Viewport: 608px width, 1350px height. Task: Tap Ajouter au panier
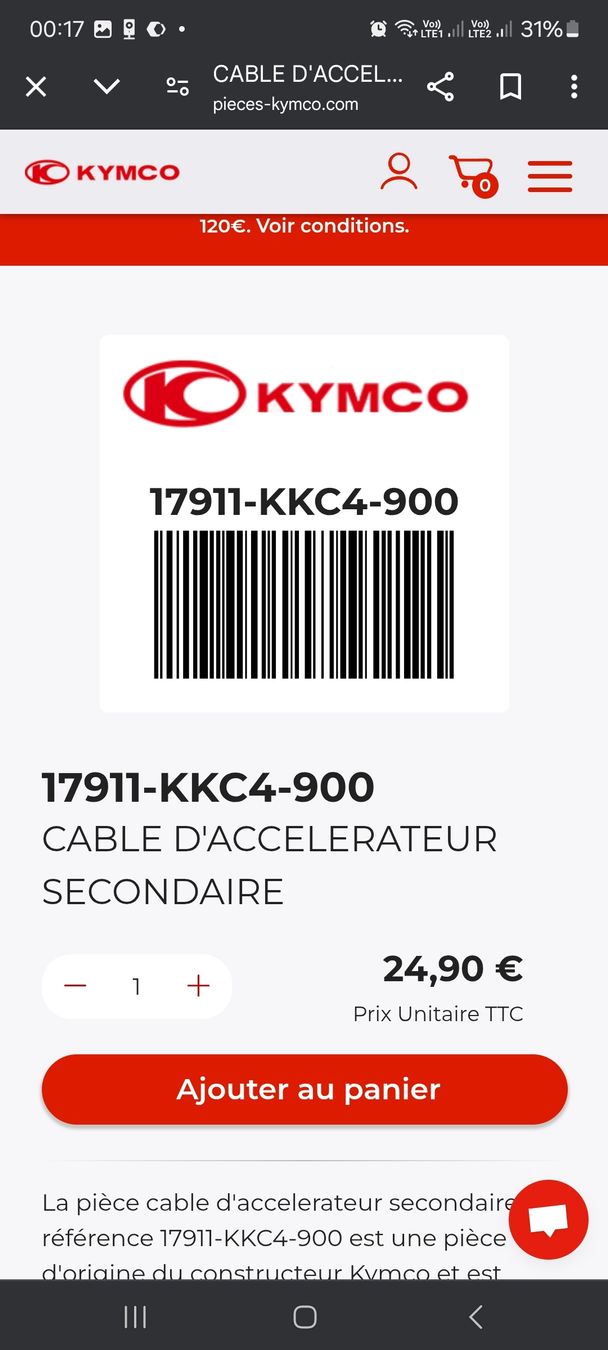click(x=304, y=1089)
